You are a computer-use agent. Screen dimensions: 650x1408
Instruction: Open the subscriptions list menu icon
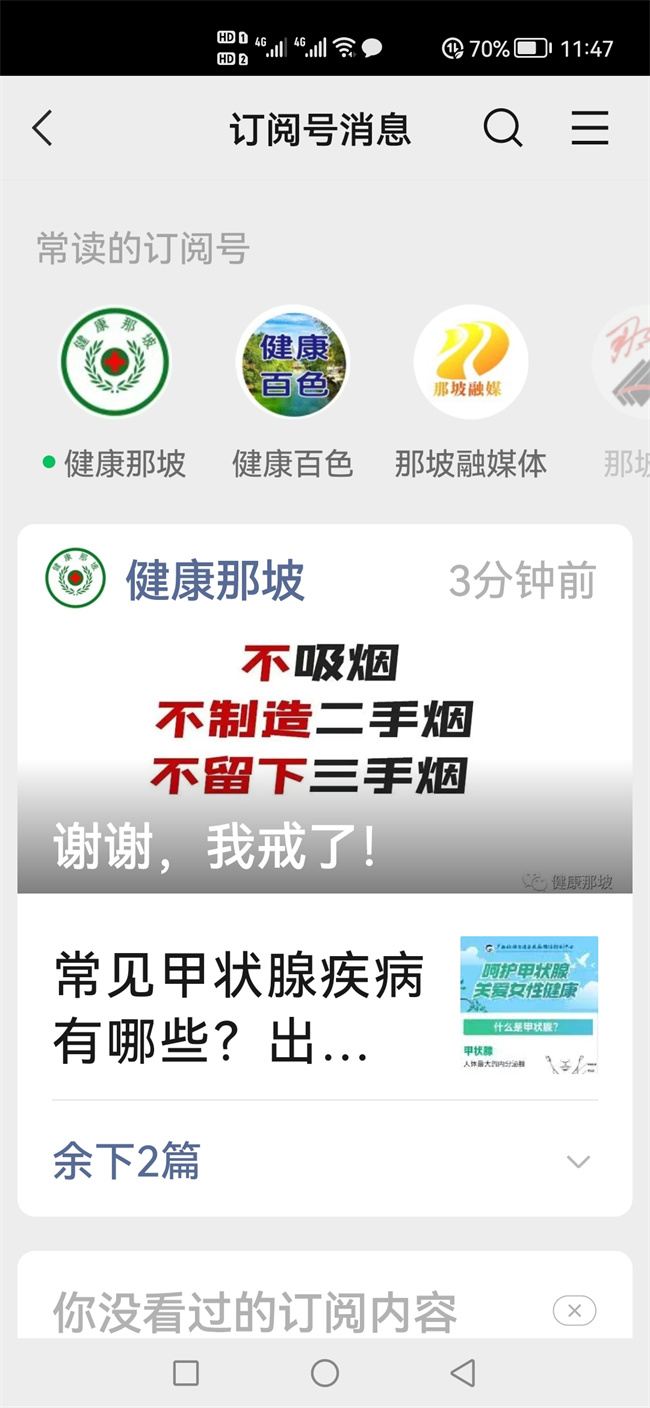click(x=590, y=129)
